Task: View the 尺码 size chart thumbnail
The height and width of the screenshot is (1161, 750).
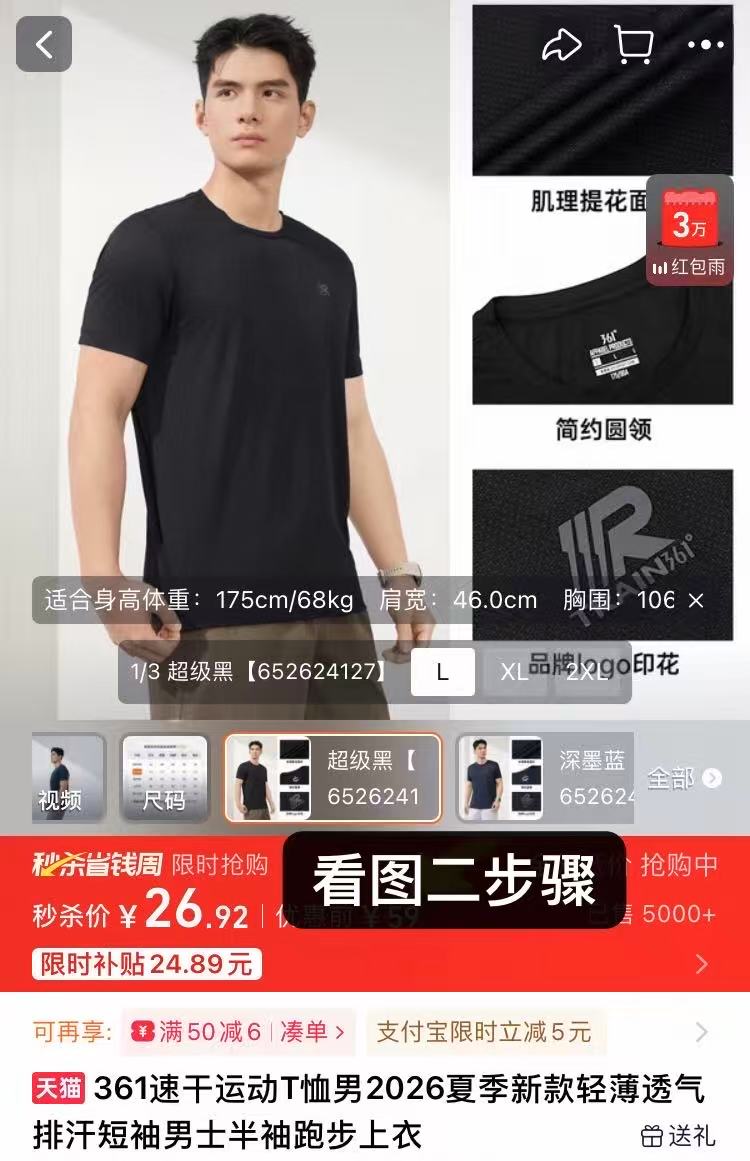Action: click(165, 778)
